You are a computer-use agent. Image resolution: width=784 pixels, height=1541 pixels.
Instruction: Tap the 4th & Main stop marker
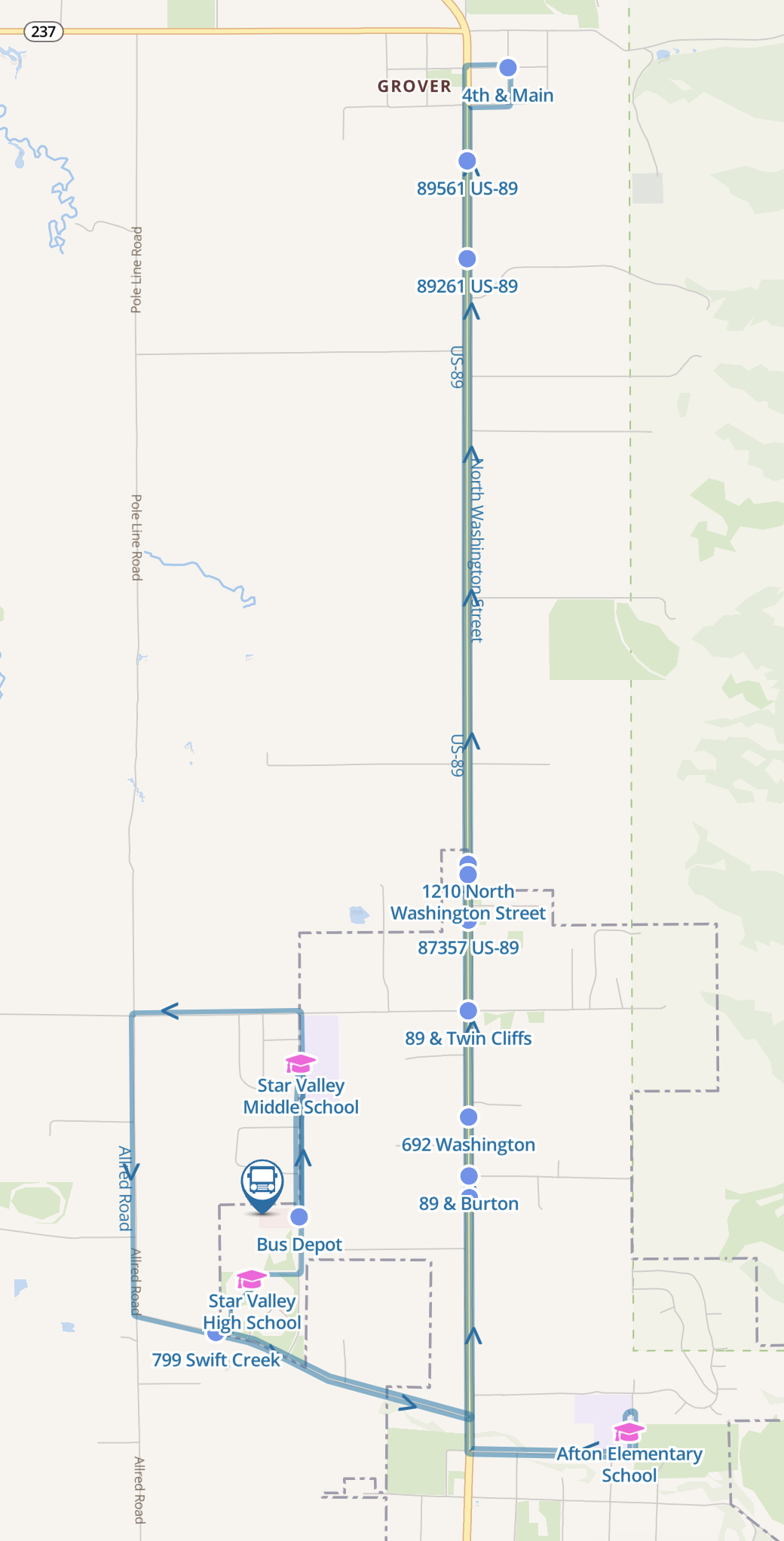pyautogui.click(x=508, y=68)
